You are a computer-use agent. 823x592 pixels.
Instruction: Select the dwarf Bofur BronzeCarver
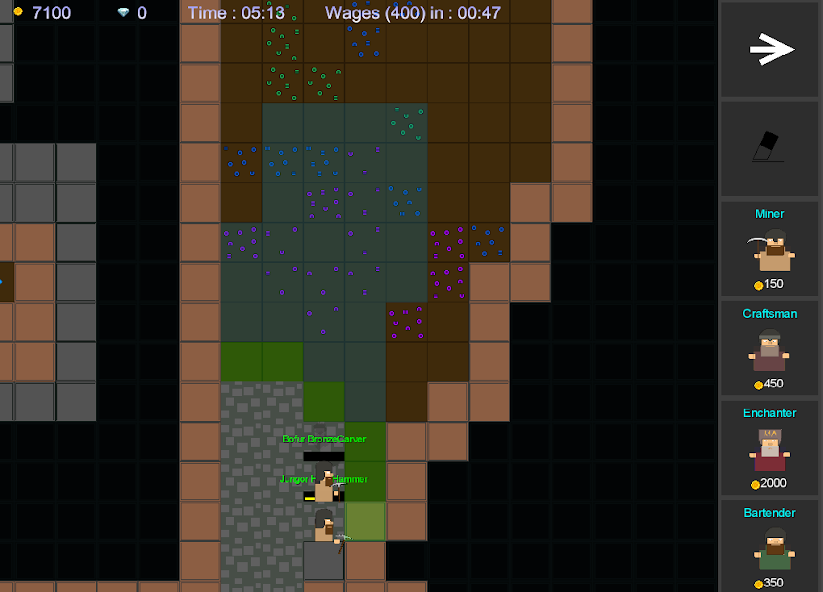[323, 481]
